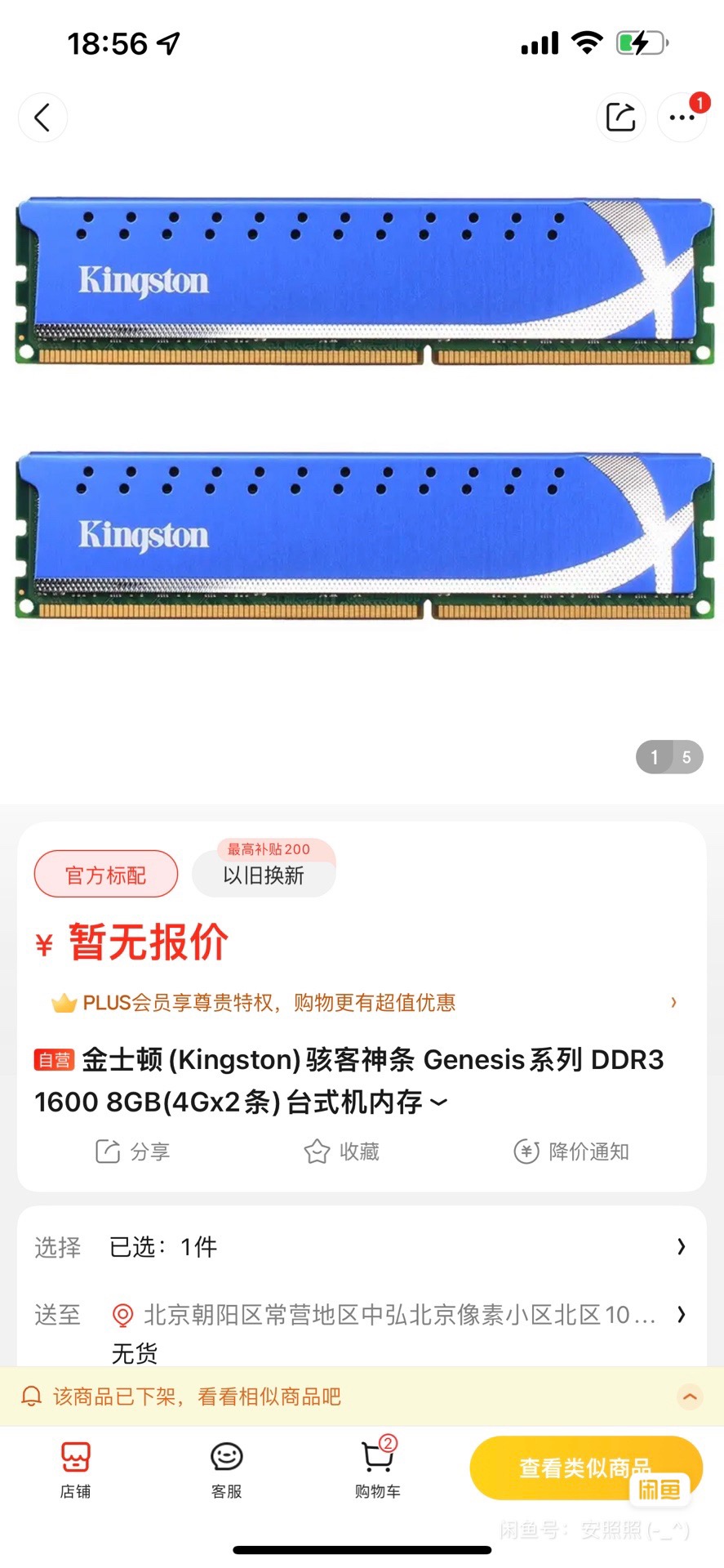Collapse the 该商品已下架 notice bar
This screenshot has width=724, height=1568.
pyautogui.click(x=689, y=1396)
